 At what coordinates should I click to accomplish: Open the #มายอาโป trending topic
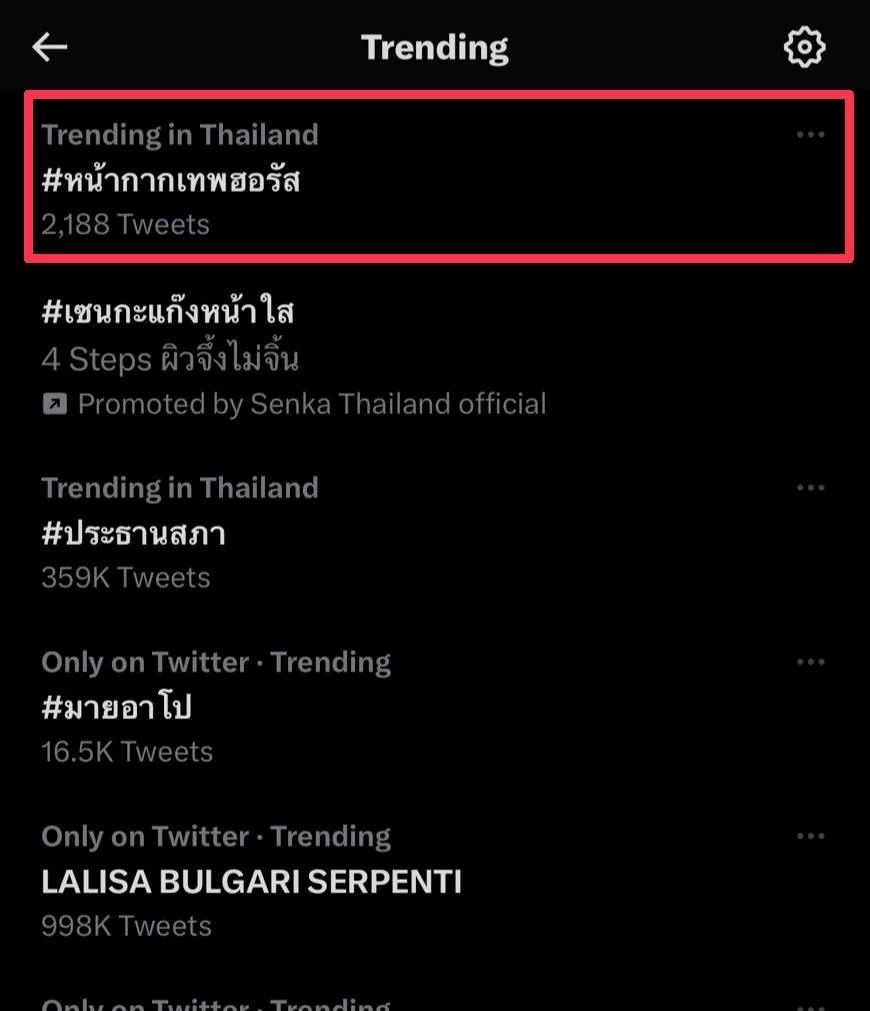click(x=117, y=707)
